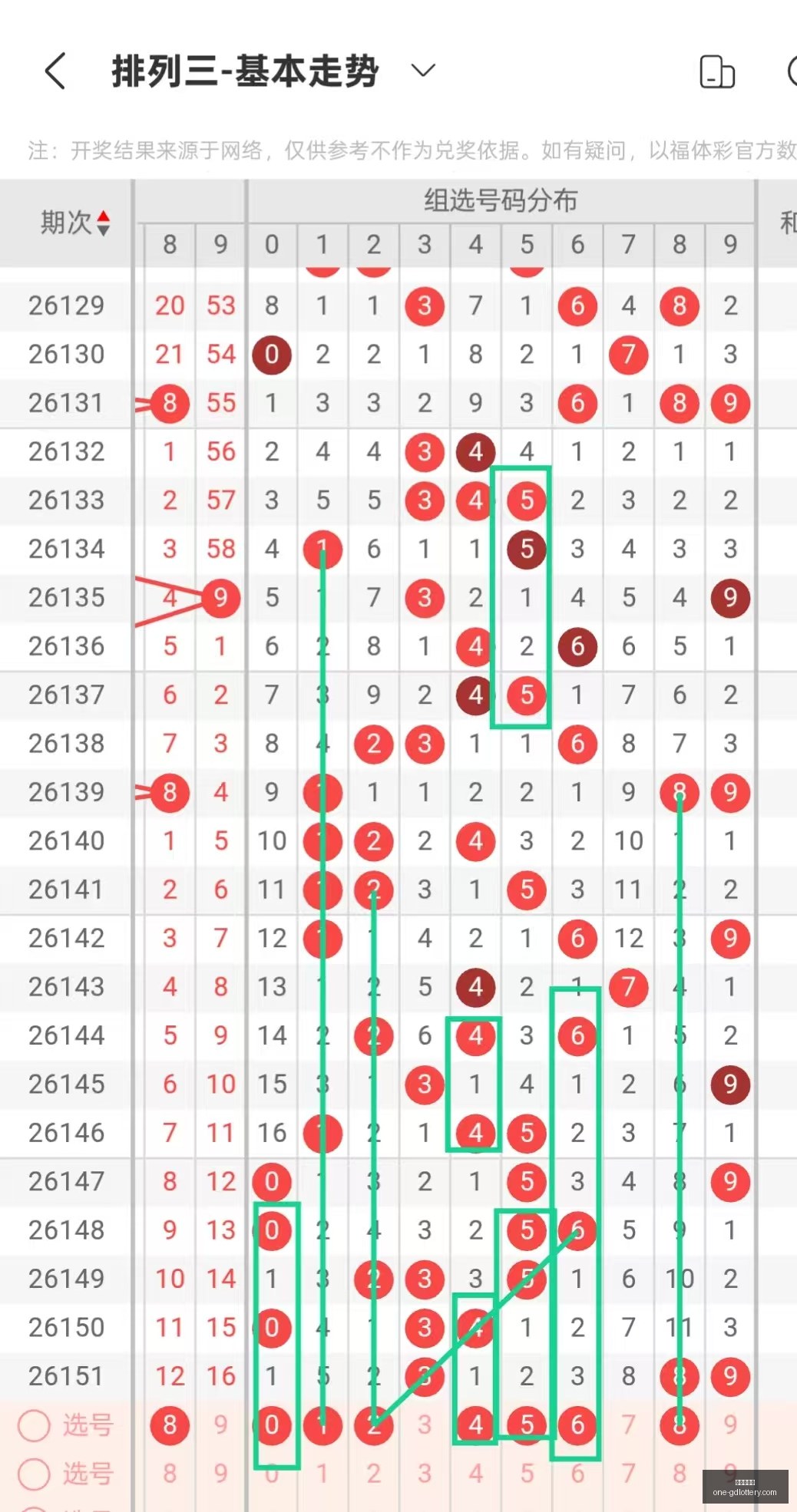The width and height of the screenshot is (797, 1512).
Task: Select the first 选号 radio circle
Action: tap(34, 1425)
